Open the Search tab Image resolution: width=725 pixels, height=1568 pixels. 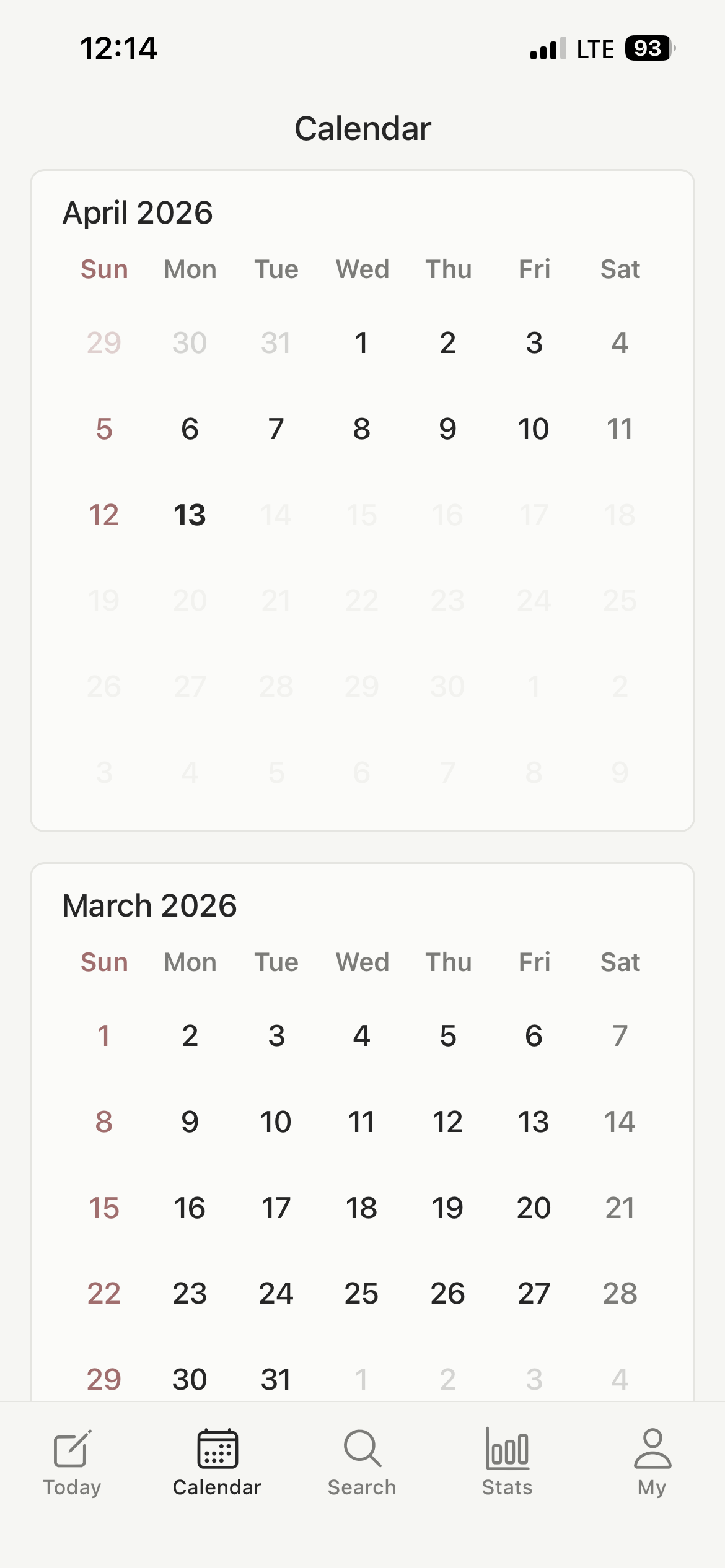362,1463
